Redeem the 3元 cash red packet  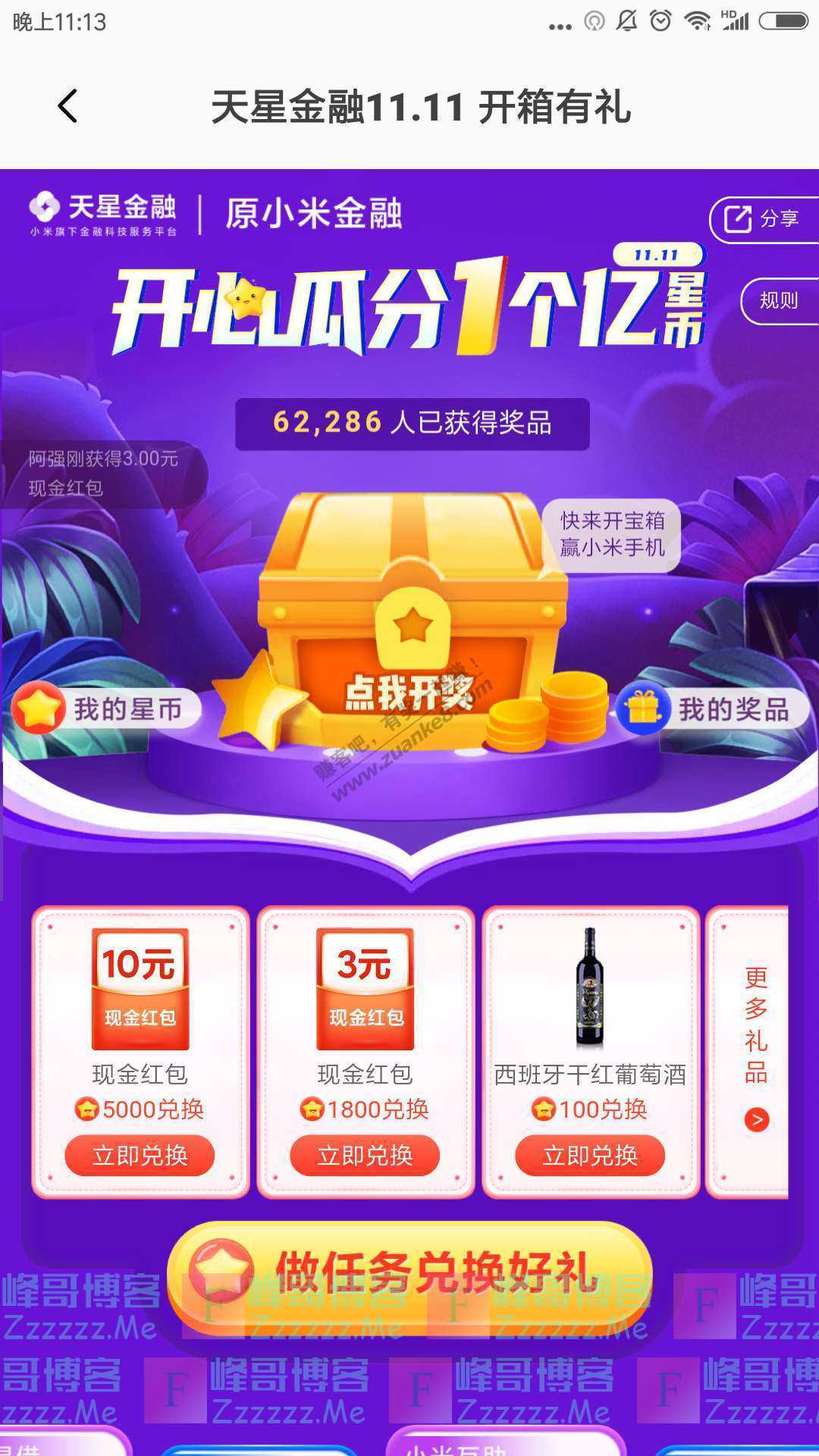(365, 1155)
